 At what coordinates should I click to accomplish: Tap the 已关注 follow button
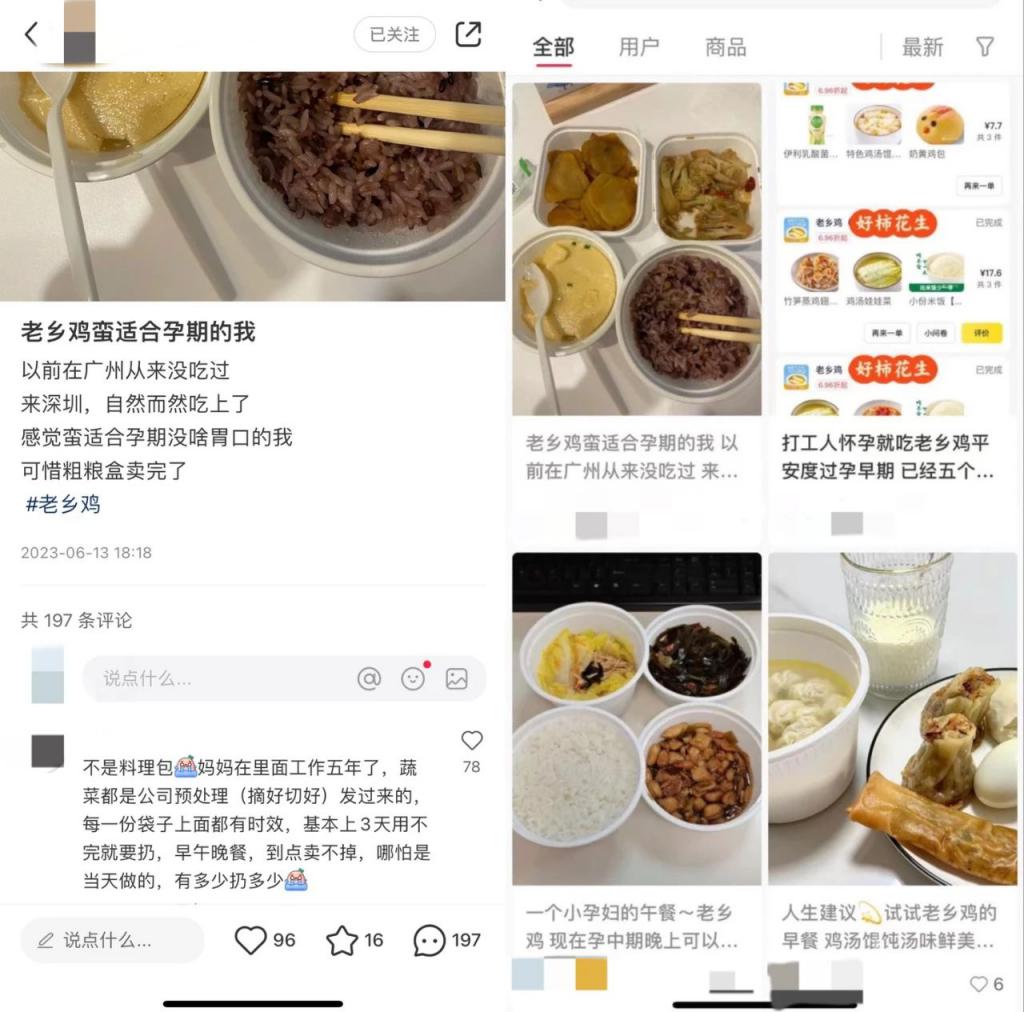click(394, 34)
